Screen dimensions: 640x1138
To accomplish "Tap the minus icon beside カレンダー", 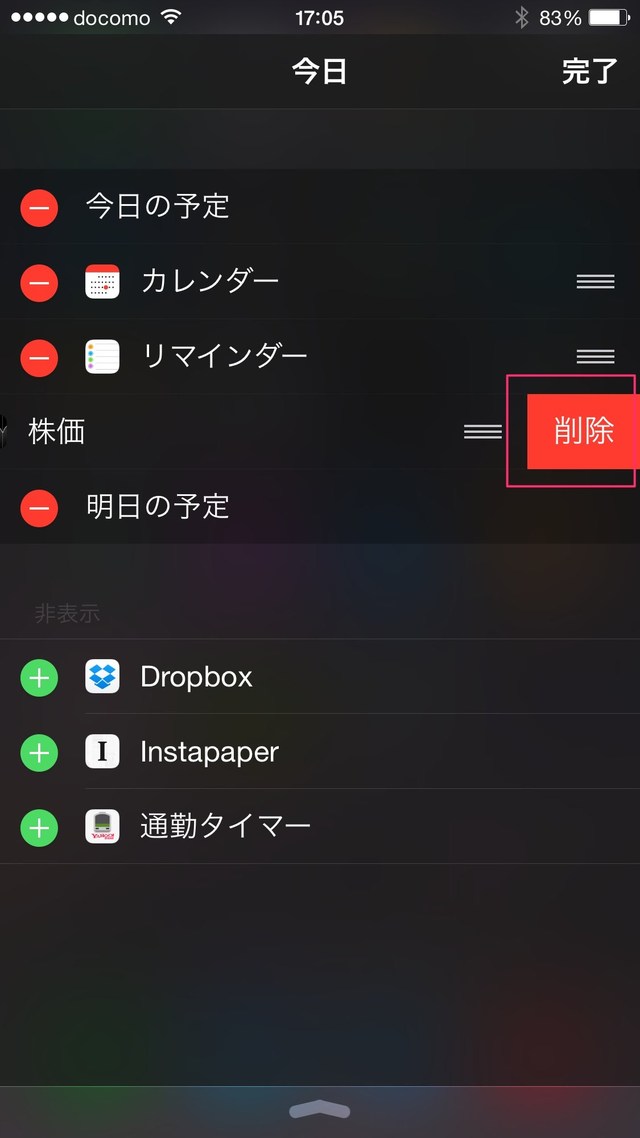I will pos(39,282).
